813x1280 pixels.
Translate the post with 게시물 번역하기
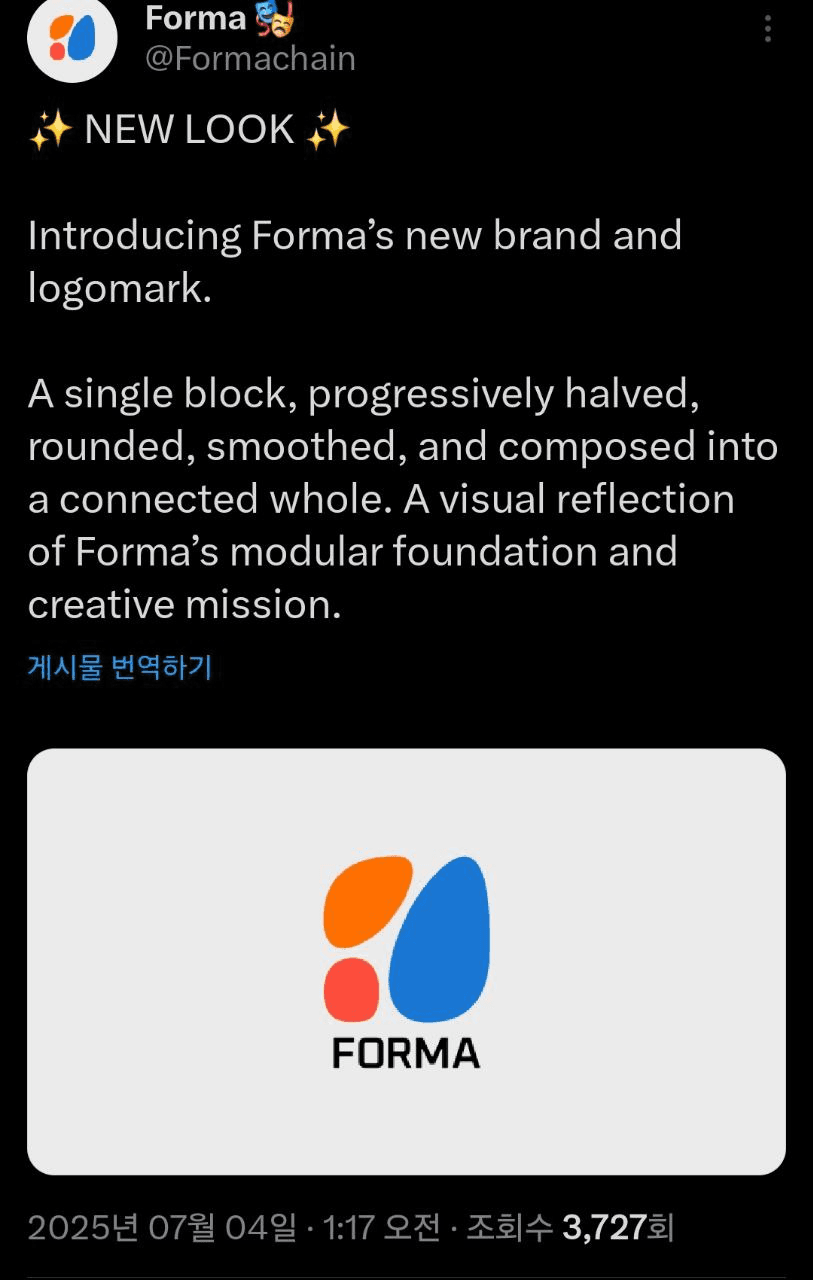(119, 667)
